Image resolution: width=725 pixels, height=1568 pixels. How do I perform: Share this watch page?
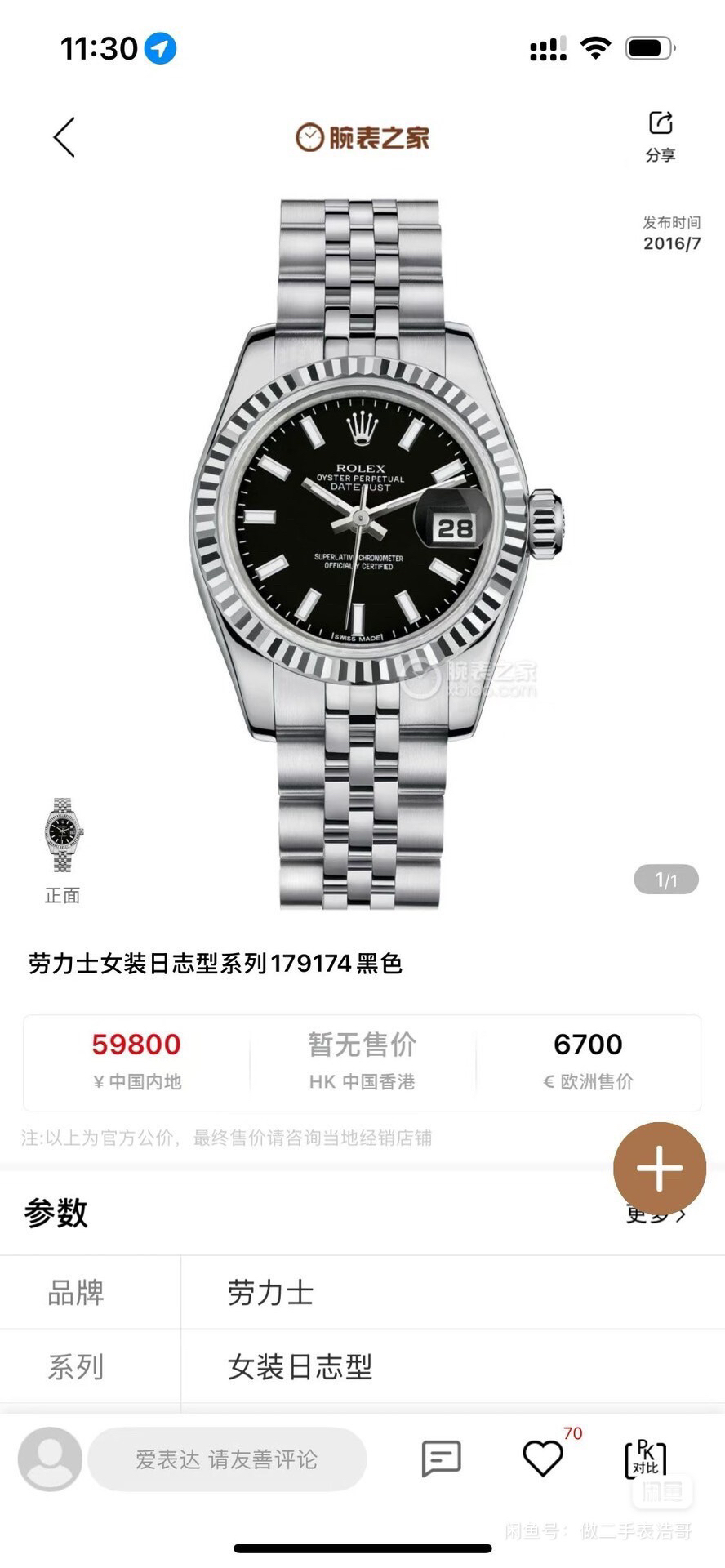660,136
